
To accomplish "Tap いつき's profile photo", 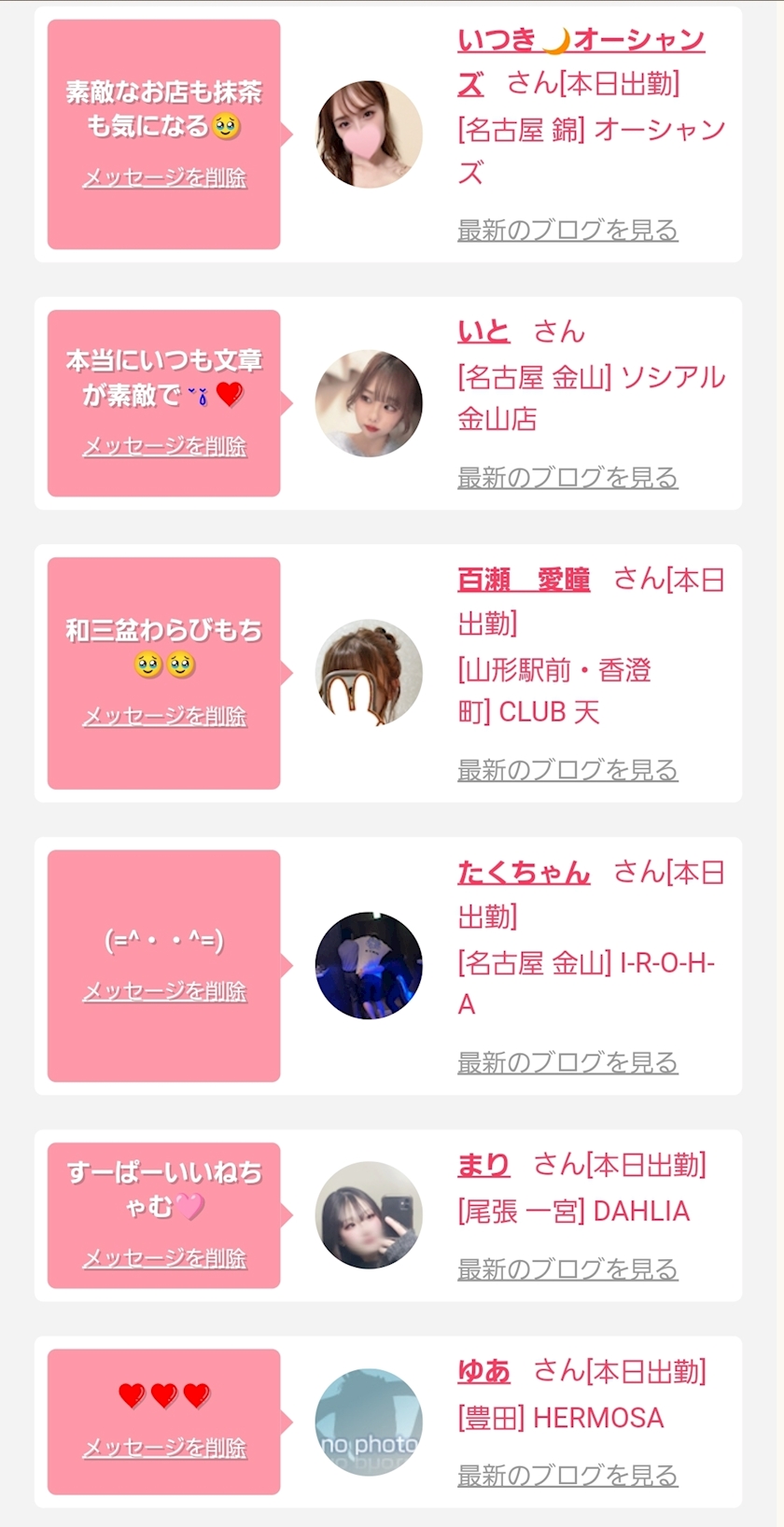I will click(x=369, y=134).
